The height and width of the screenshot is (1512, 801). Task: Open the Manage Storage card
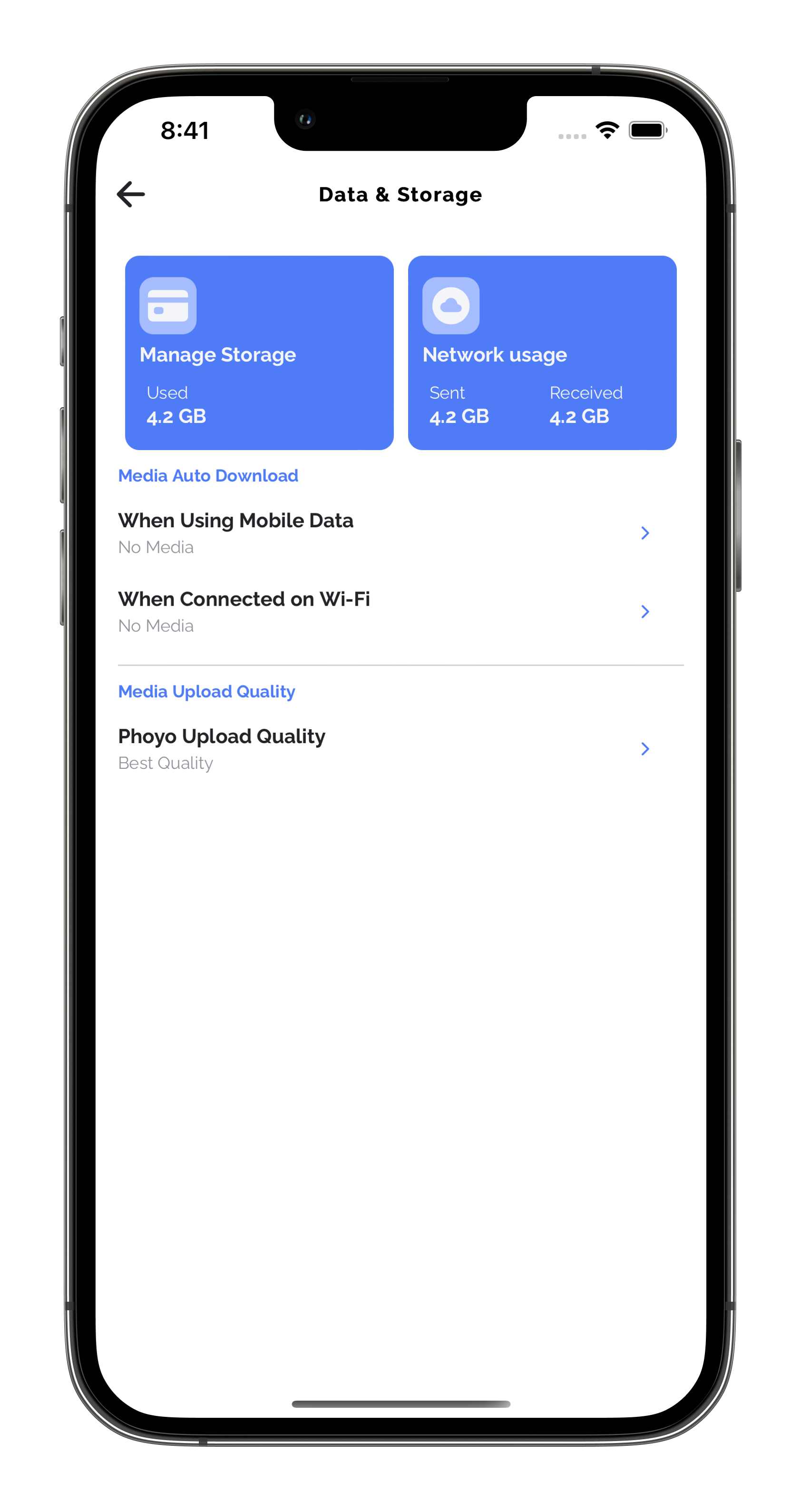pos(259,353)
